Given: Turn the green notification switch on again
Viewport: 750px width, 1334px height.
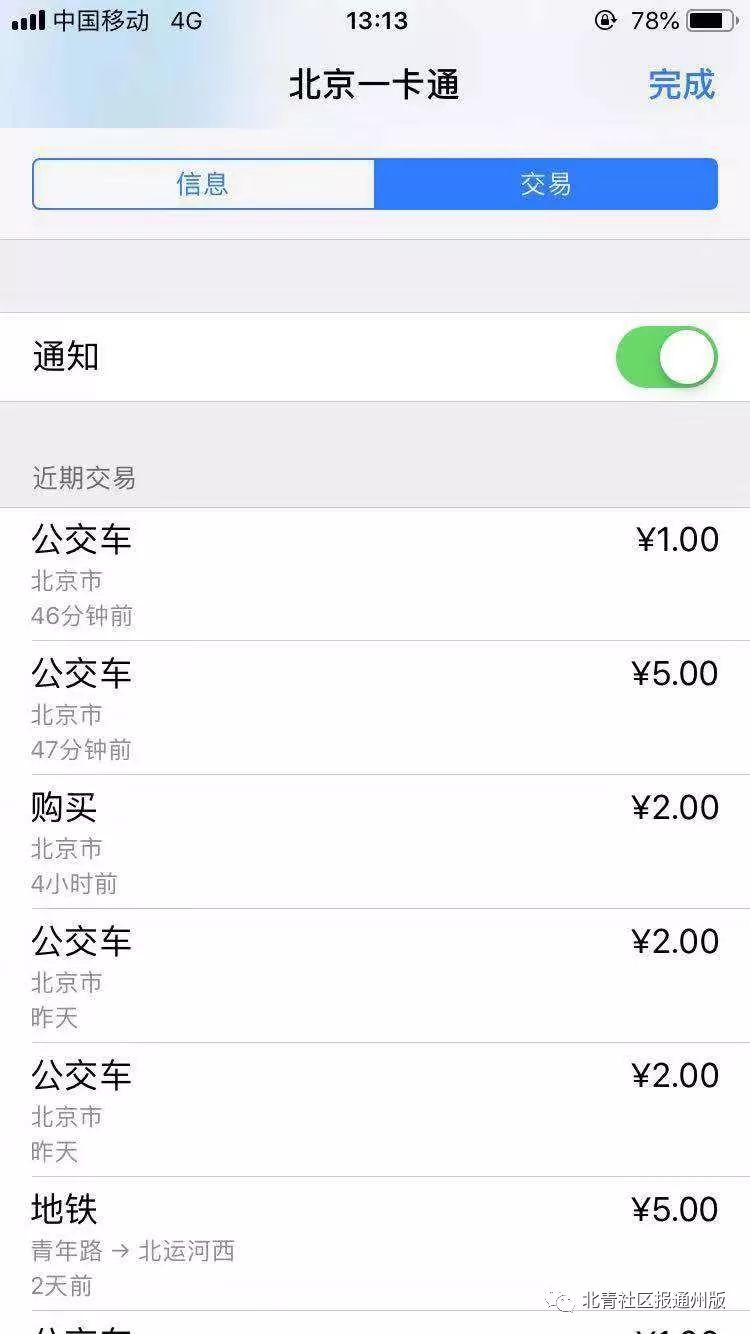Looking at the screenshot, I should (665, 357).
